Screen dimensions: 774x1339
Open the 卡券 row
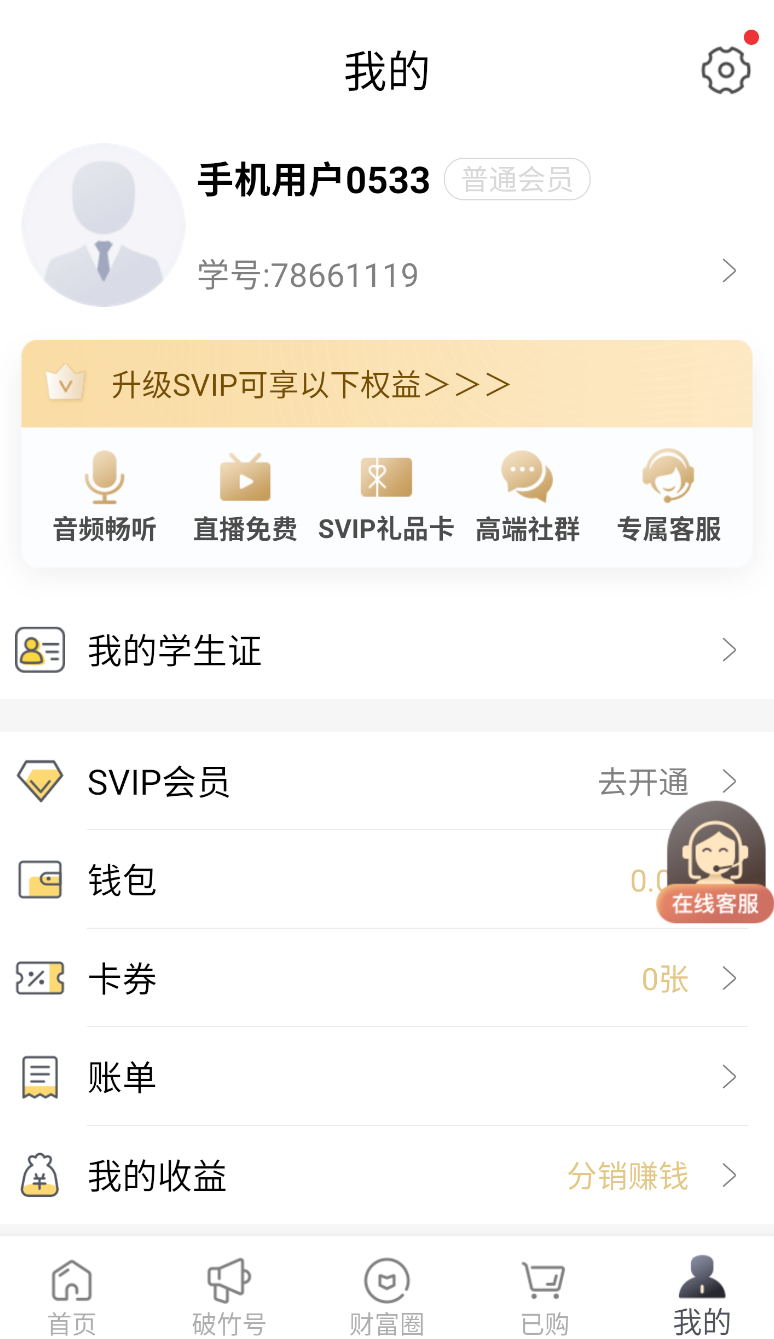coord(387,979)
